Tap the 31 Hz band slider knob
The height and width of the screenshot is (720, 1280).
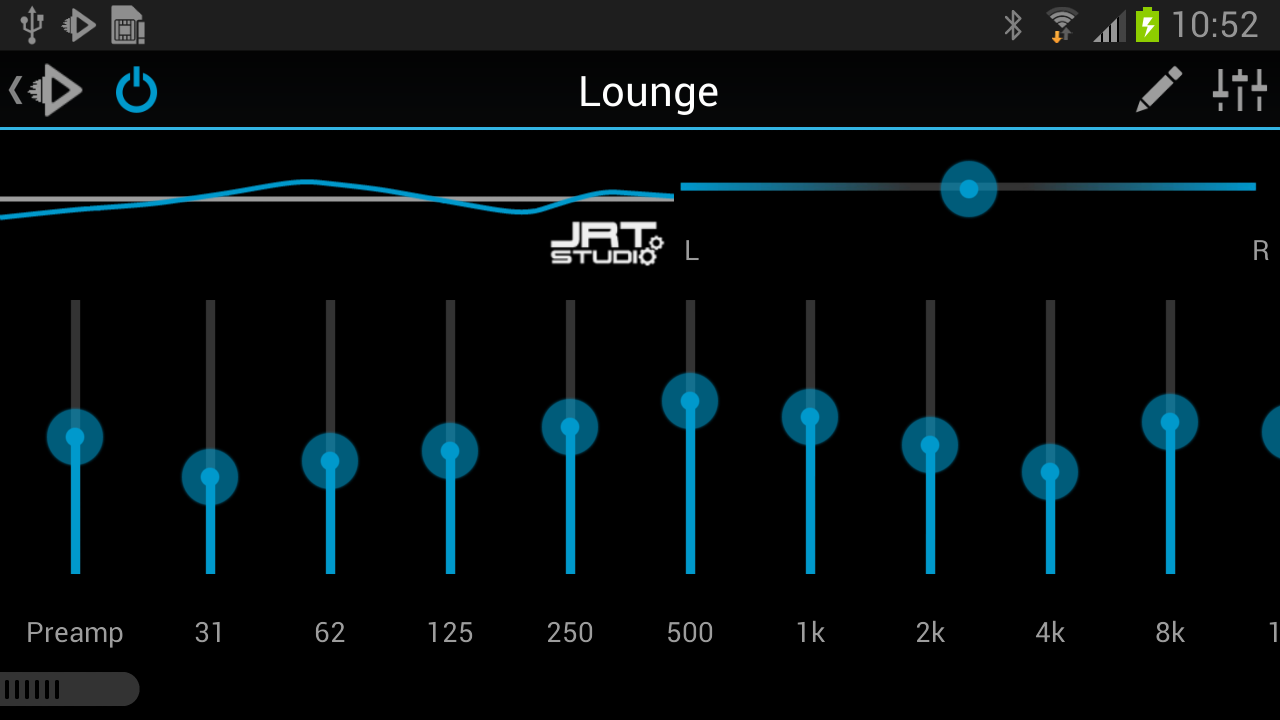[x=210, y=477]
